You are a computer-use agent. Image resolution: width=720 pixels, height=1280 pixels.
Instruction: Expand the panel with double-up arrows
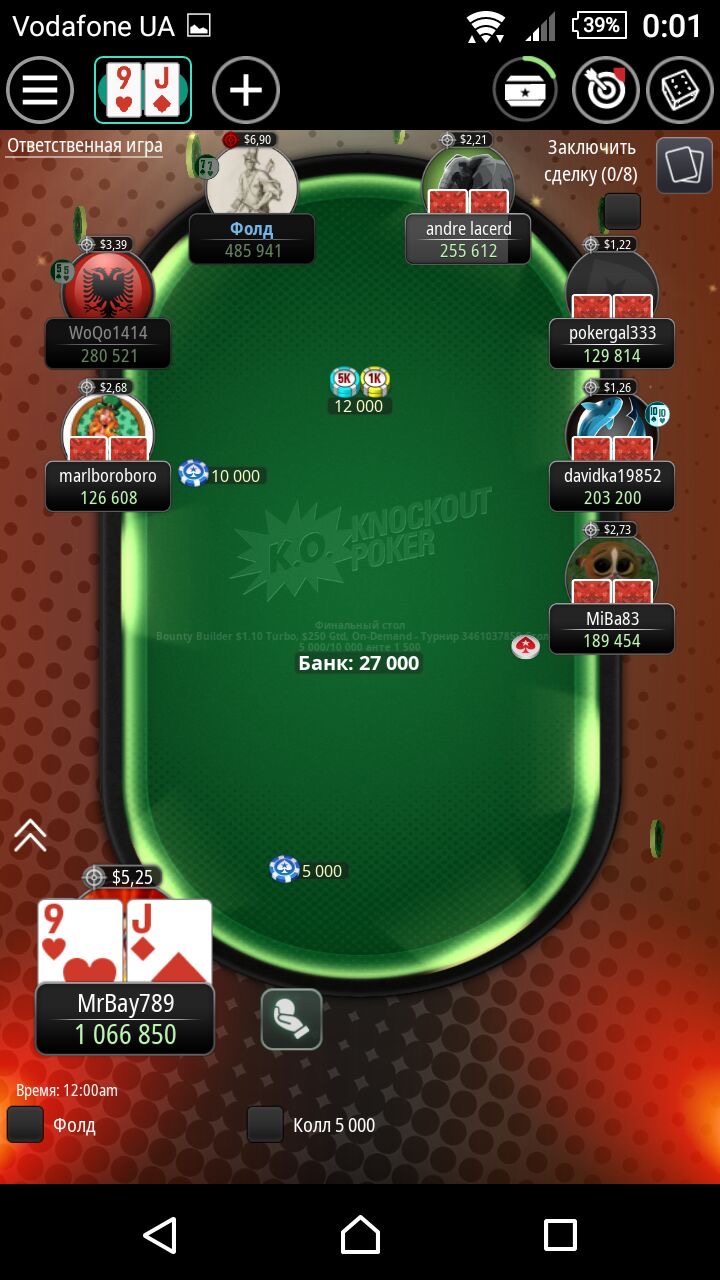click(x=30, y=835)
